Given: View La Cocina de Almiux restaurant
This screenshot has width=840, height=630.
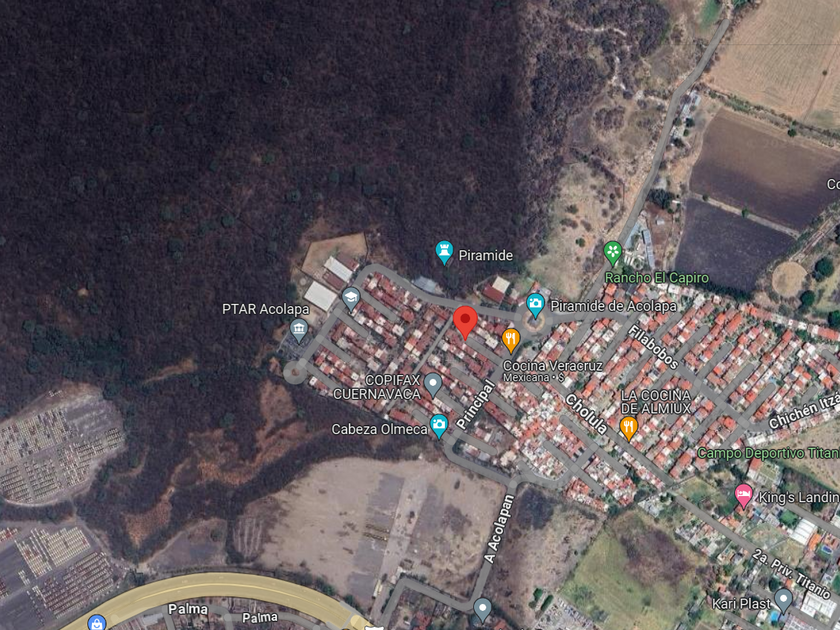Looking at the screenshot, I should coord(628,429).
